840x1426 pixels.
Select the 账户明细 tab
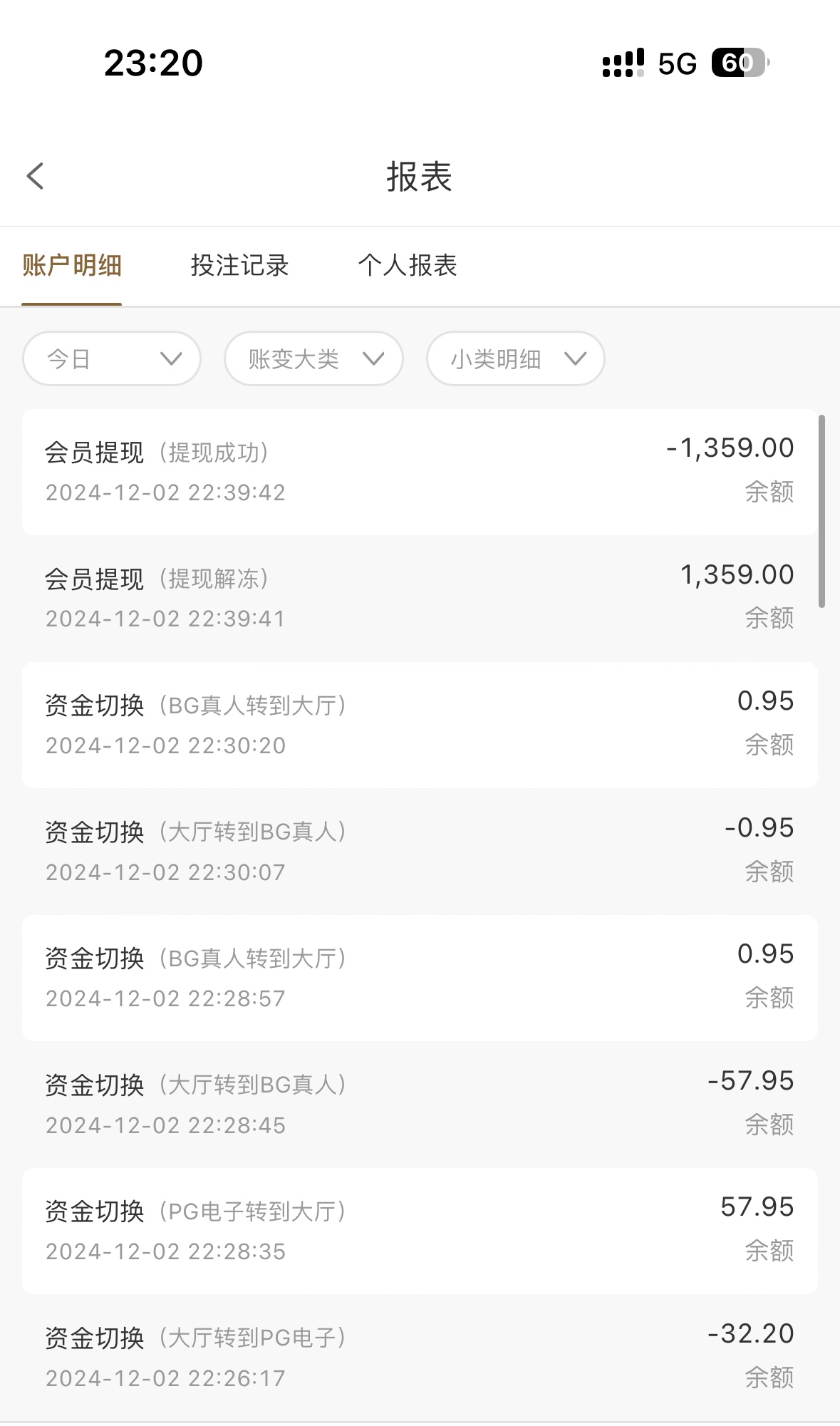72,266
